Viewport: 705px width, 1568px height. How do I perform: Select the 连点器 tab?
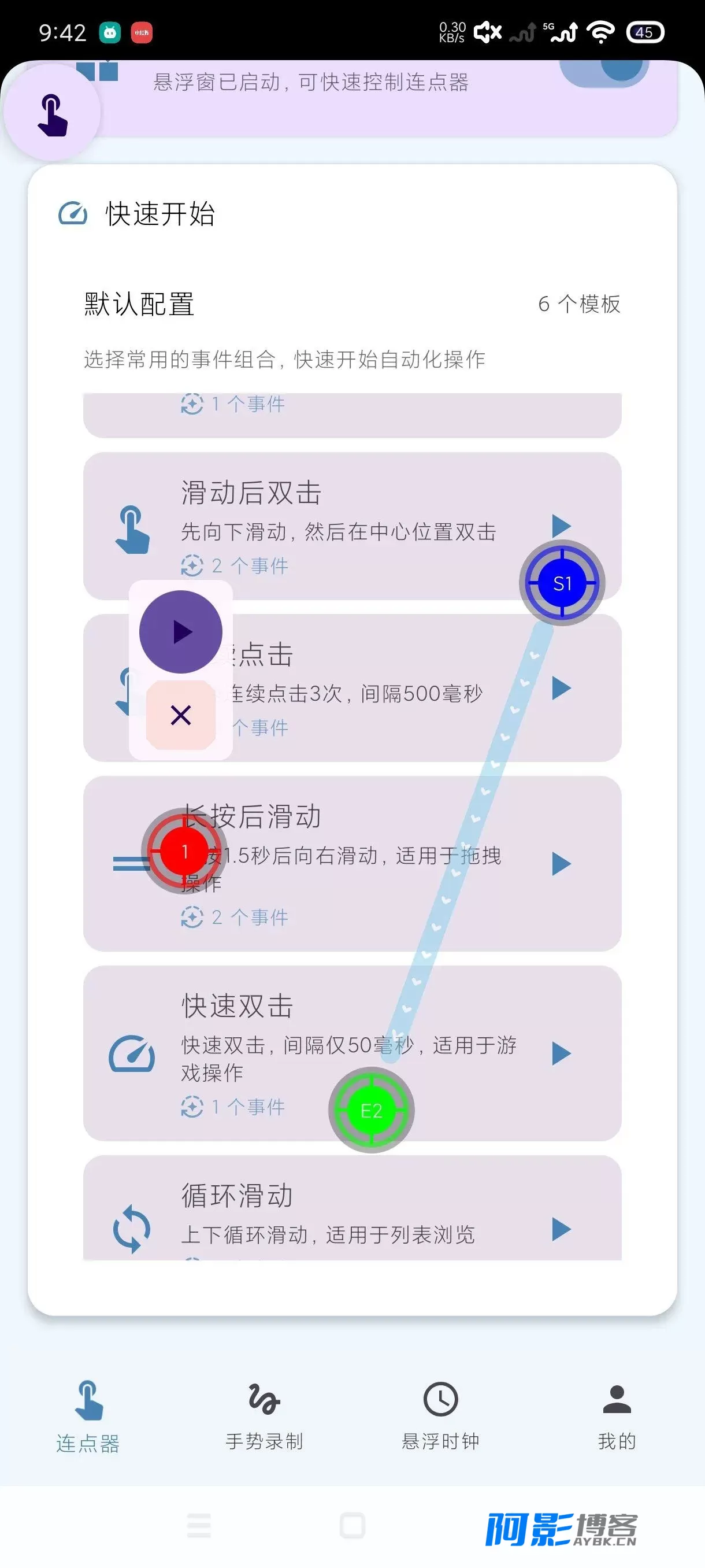pyautogui.click(x=88, y=1417)
